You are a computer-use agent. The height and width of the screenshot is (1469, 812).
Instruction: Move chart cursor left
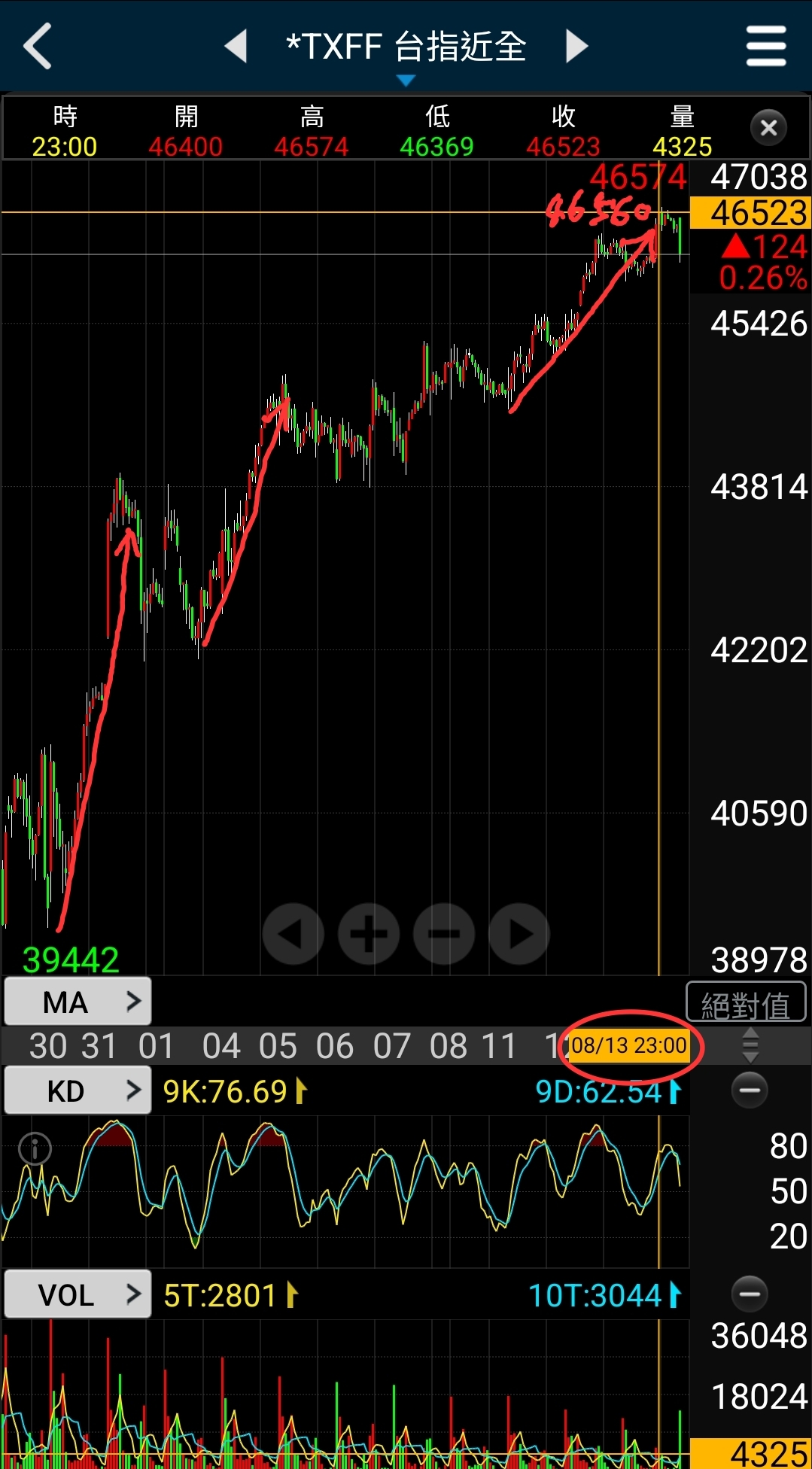pyautogui.click(x=293, y=934)
